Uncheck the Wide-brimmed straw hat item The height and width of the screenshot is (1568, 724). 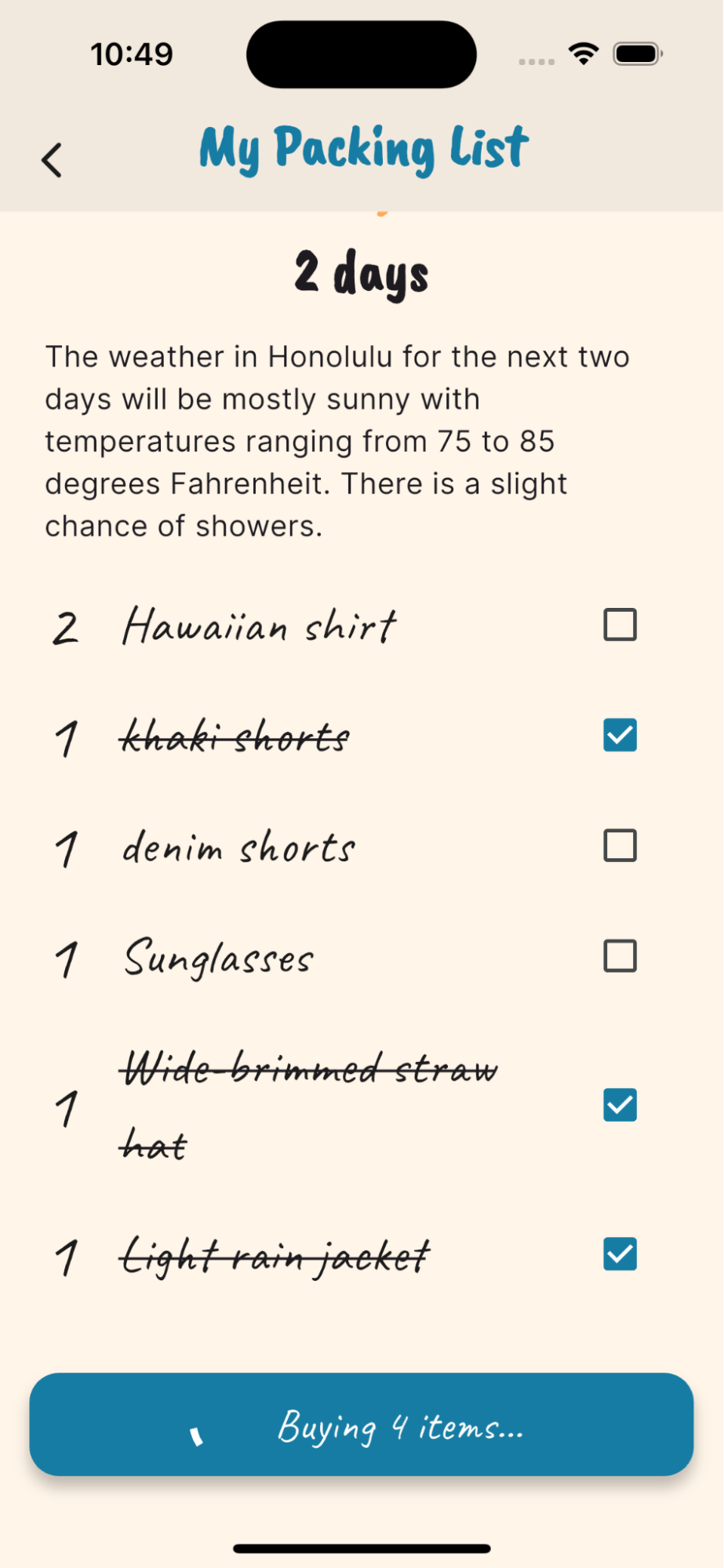(620, 1105)
